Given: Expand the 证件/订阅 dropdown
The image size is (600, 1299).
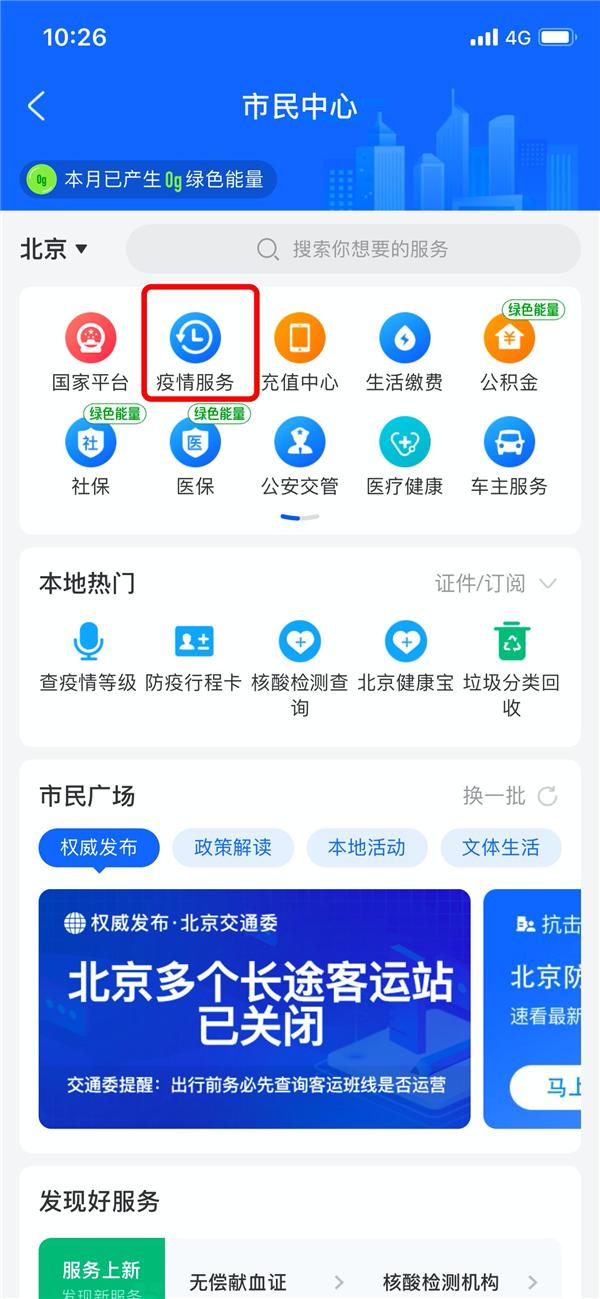Looking at the screenshot, I should [496, 583].
